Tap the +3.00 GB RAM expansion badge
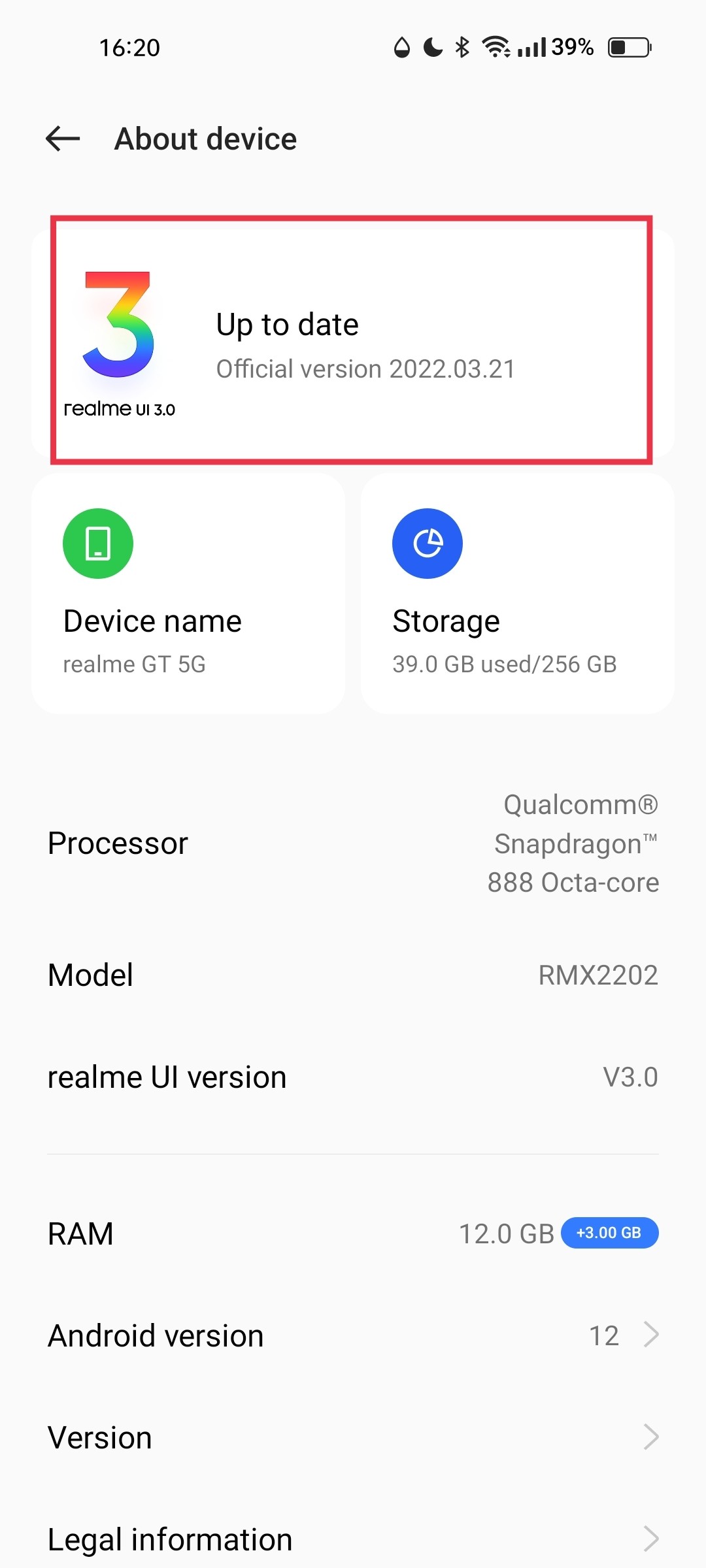This screenshot has height=1568, width=706. (x=609, y=1233)
